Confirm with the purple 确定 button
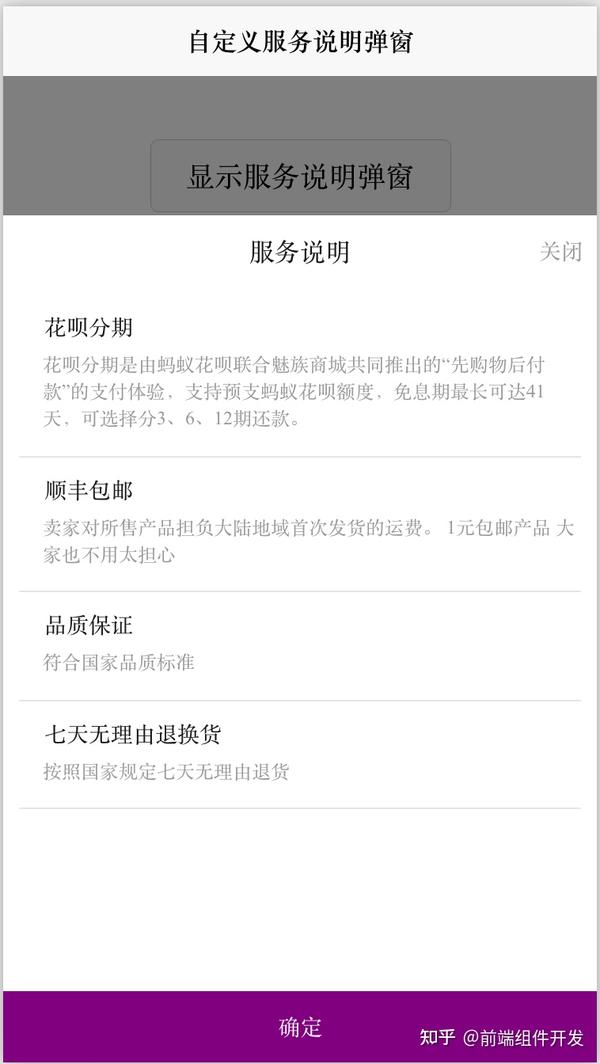Screen dimensions: 600x1064 point(300,1026)
